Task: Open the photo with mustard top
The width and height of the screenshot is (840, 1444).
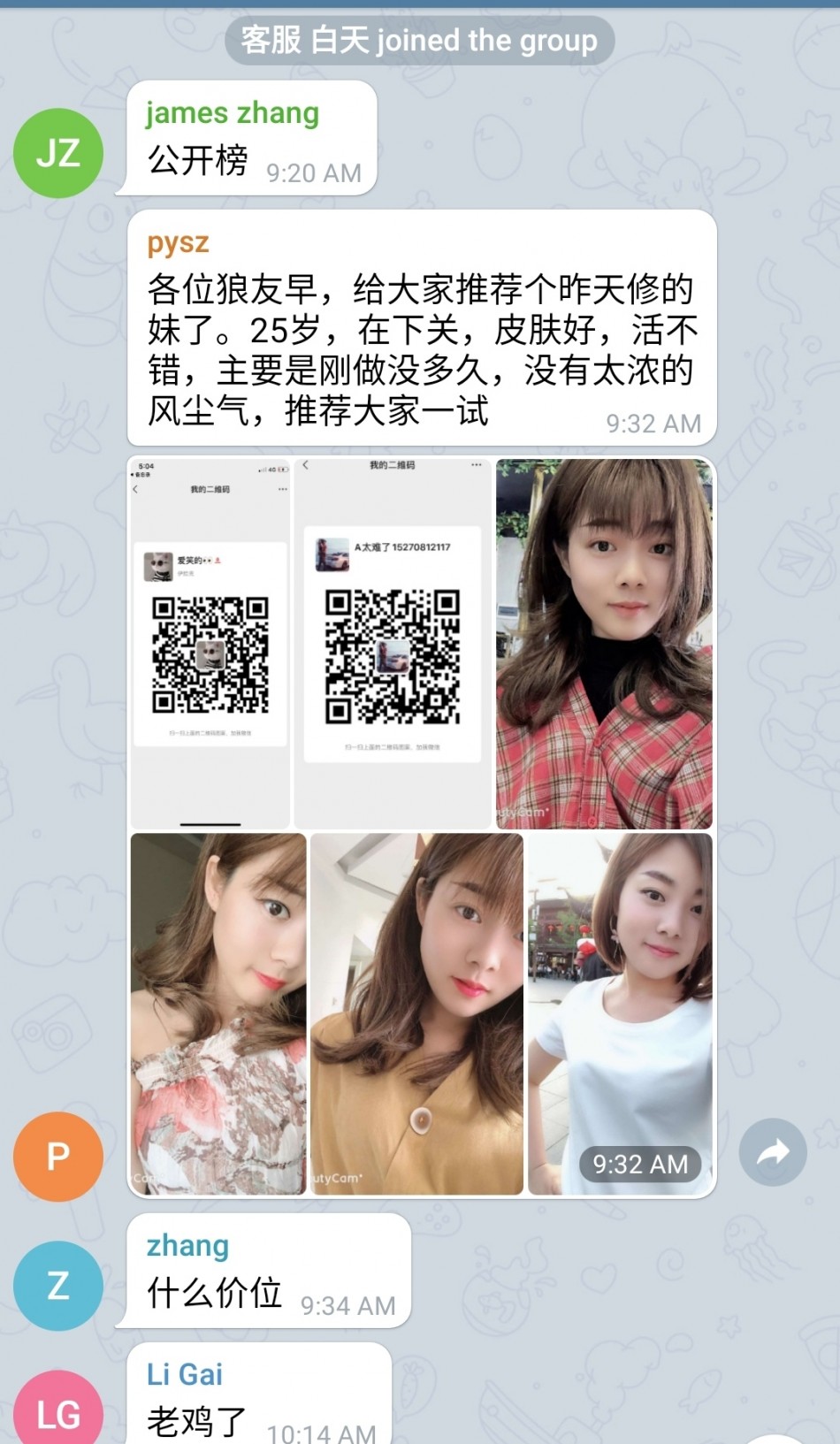Action: pos(416,1014)
